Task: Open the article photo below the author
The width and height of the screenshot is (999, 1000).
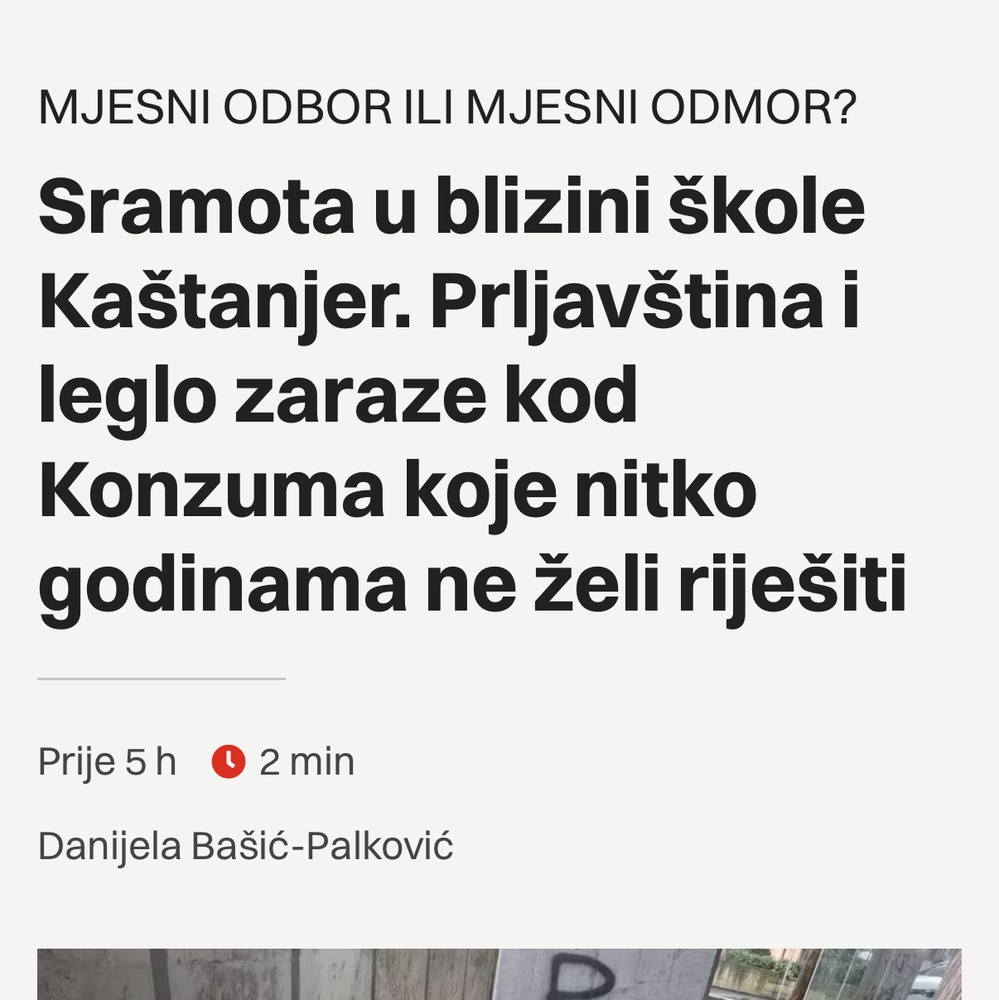Action: (x=498, y=975)
